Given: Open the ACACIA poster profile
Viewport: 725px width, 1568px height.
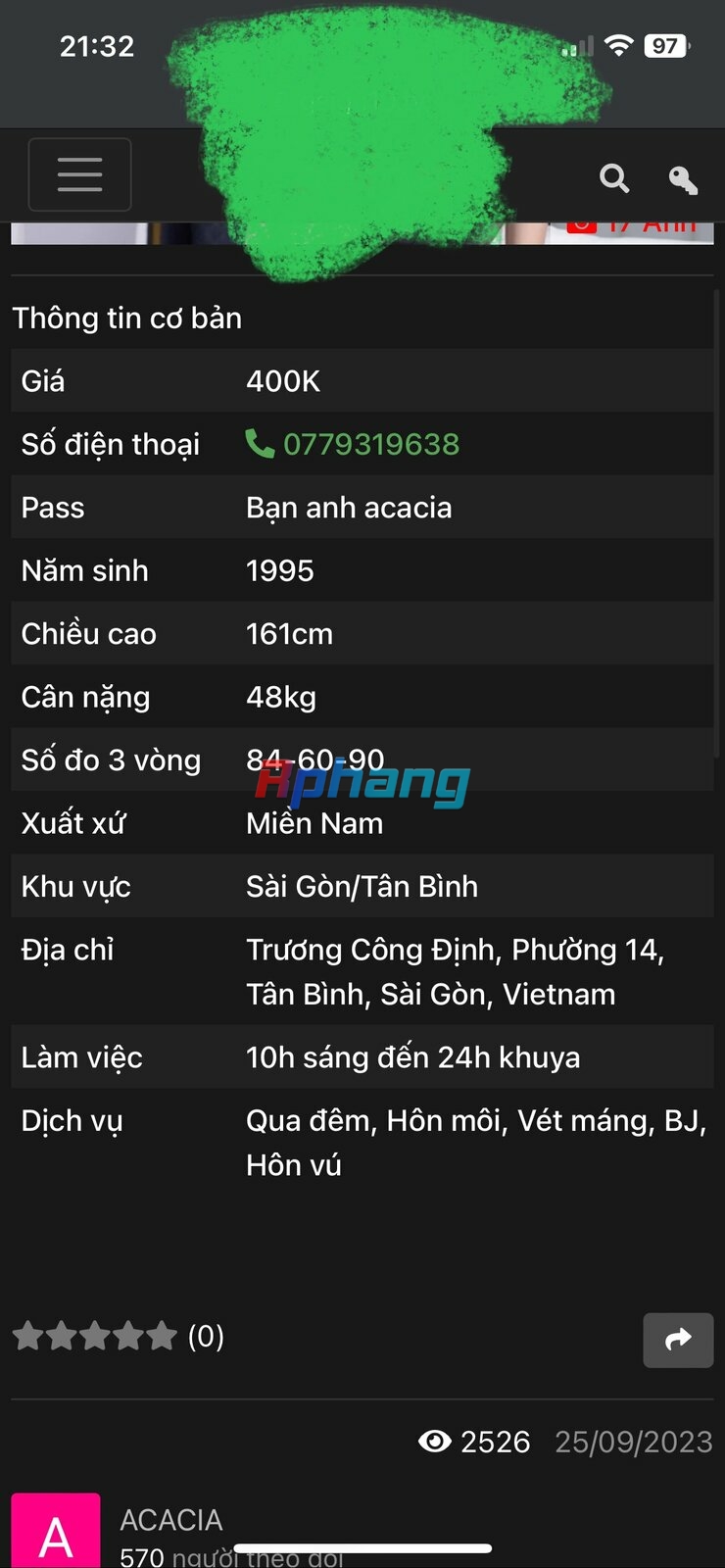Looking at the screenshot, I should 170,1520.
